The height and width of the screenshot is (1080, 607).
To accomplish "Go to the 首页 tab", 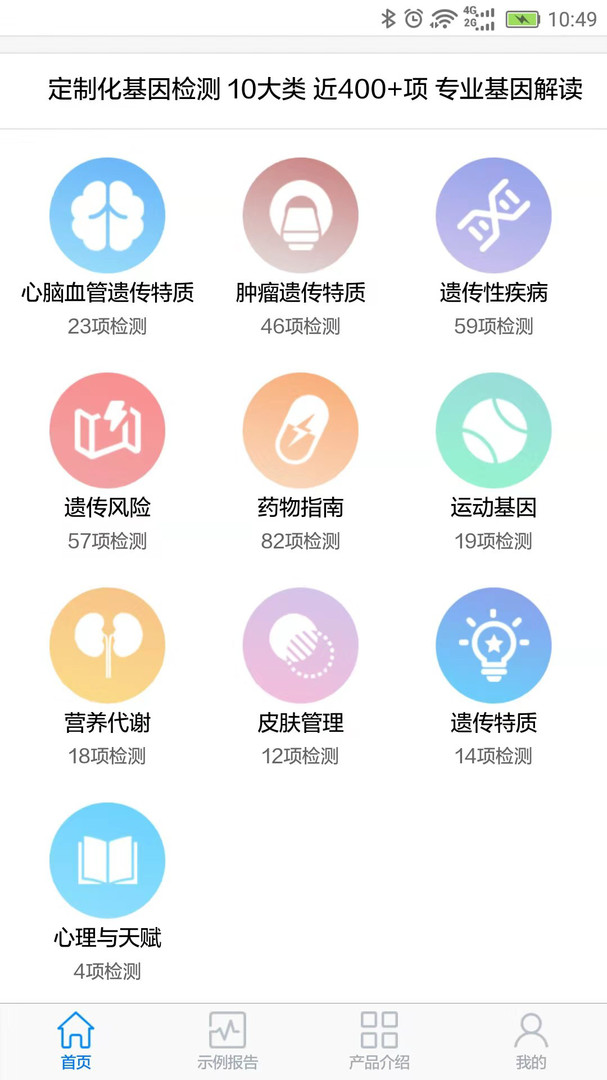I will coord(76,1040).
